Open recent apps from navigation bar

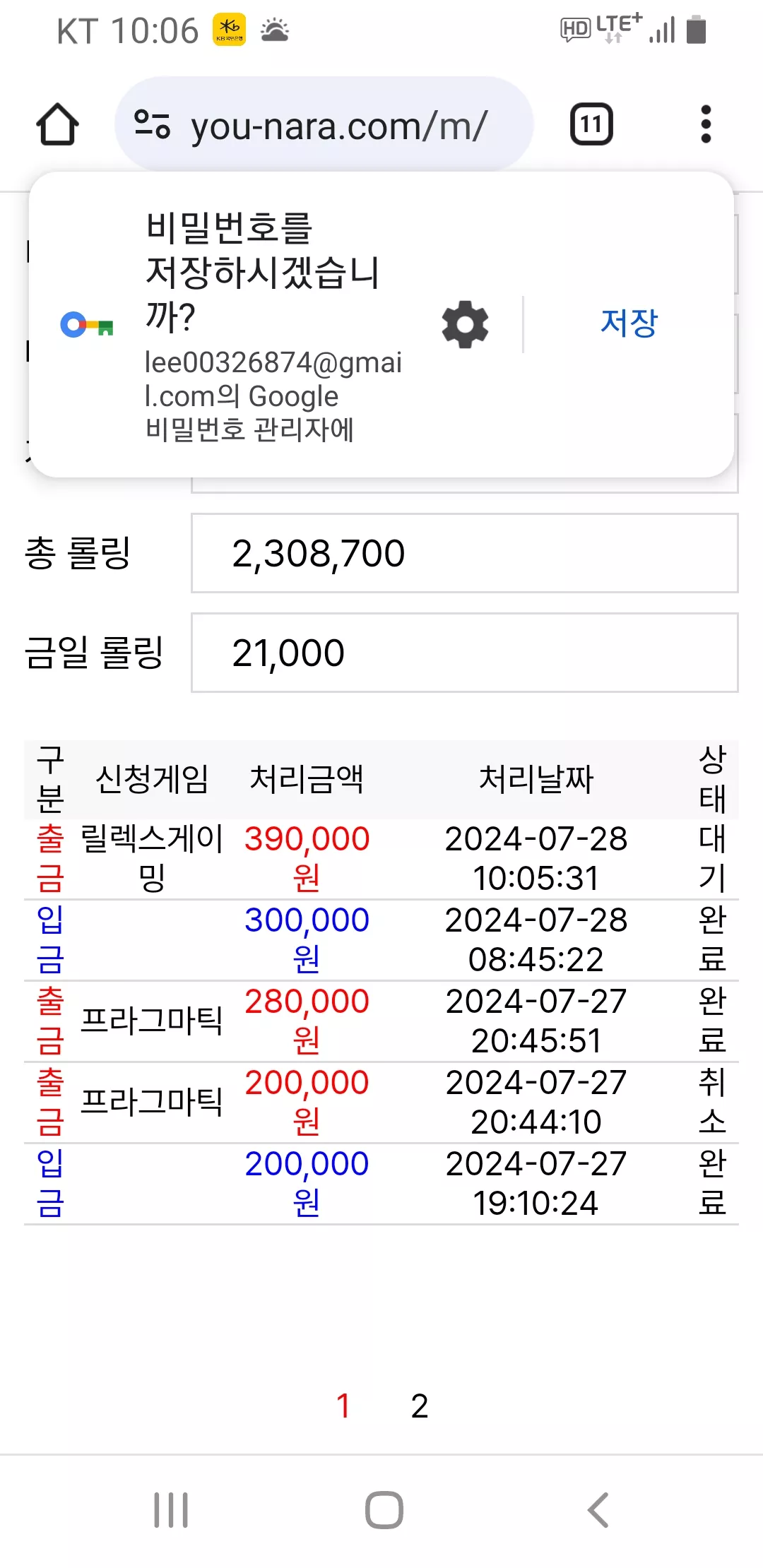[171, 1510]
